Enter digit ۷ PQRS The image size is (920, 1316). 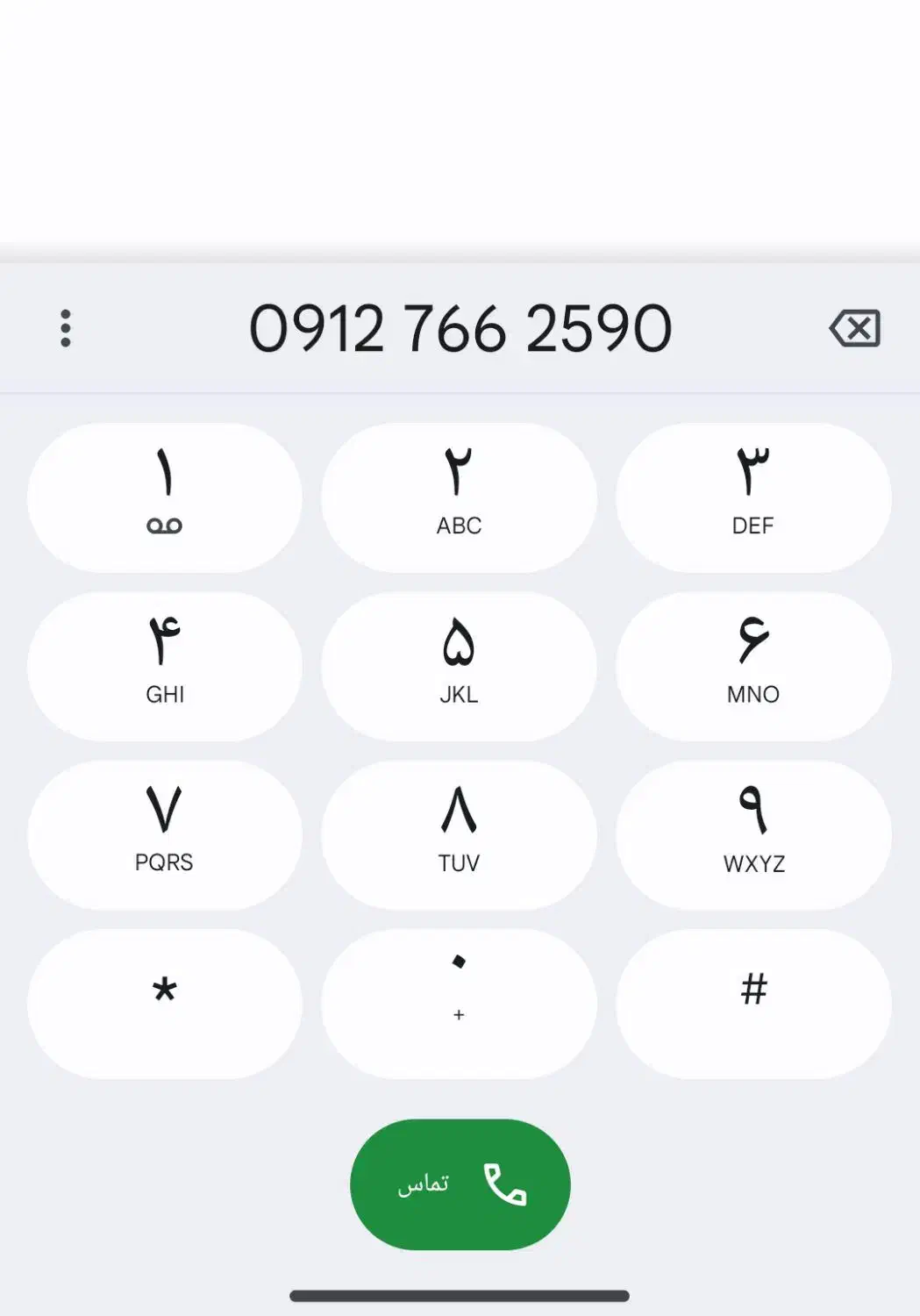164,834
